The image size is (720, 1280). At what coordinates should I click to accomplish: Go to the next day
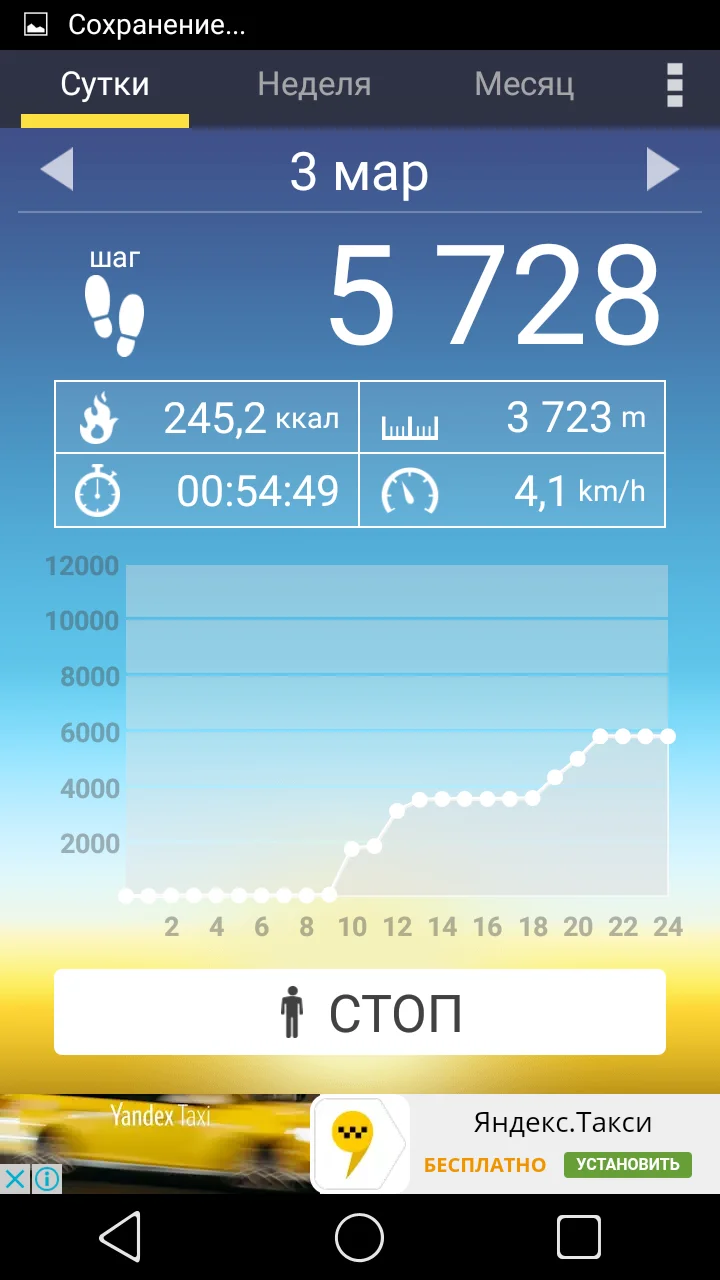click(x=662, y=170)
